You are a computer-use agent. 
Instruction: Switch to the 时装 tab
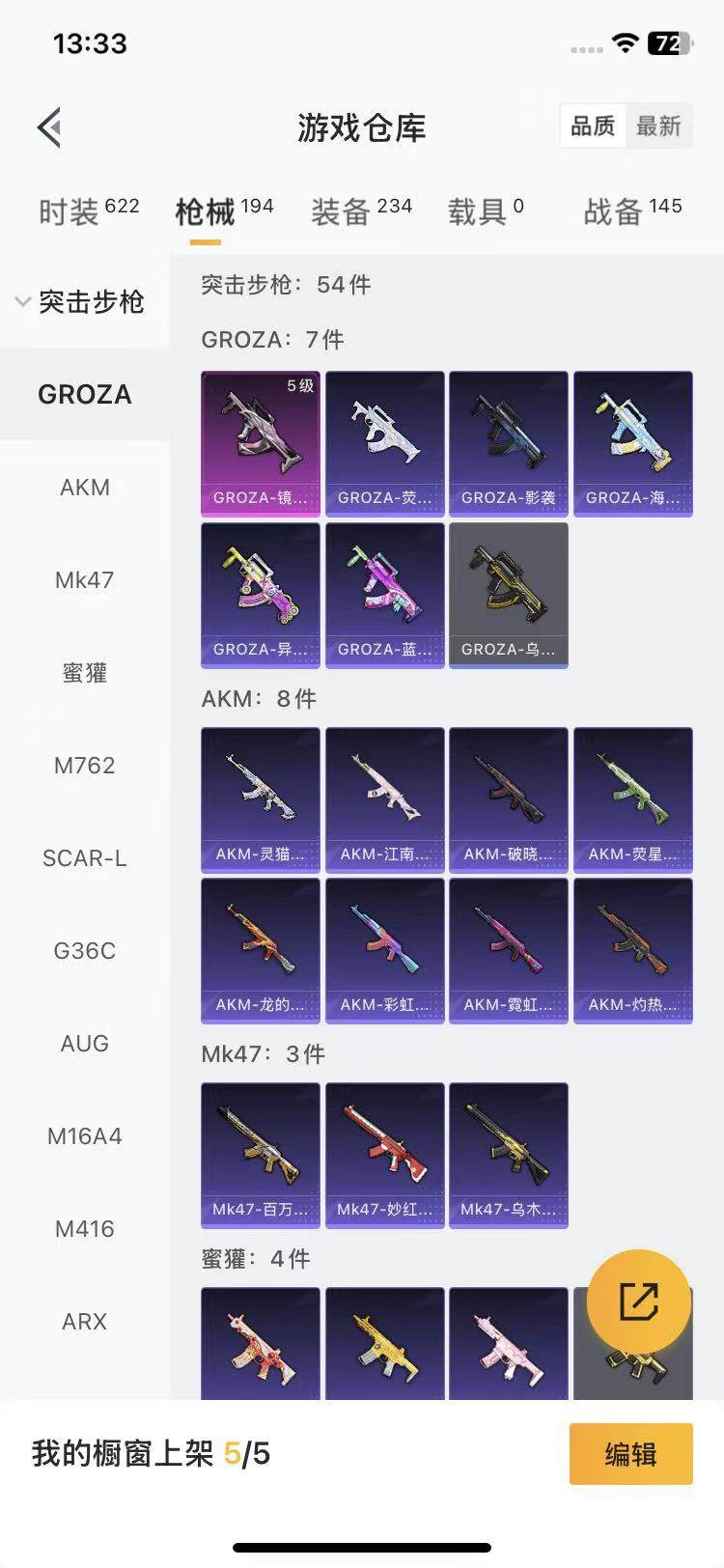(x=88, y=210)
